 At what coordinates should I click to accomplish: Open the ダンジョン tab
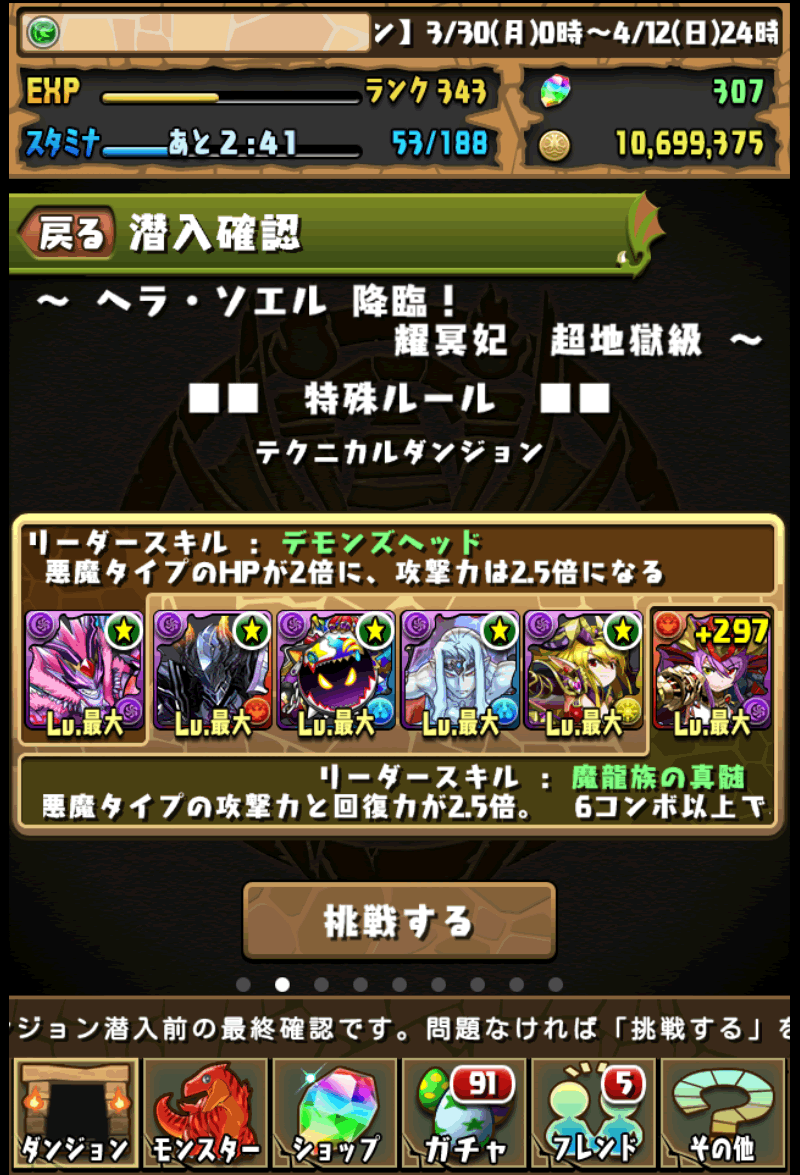[x=75, y=1112]
